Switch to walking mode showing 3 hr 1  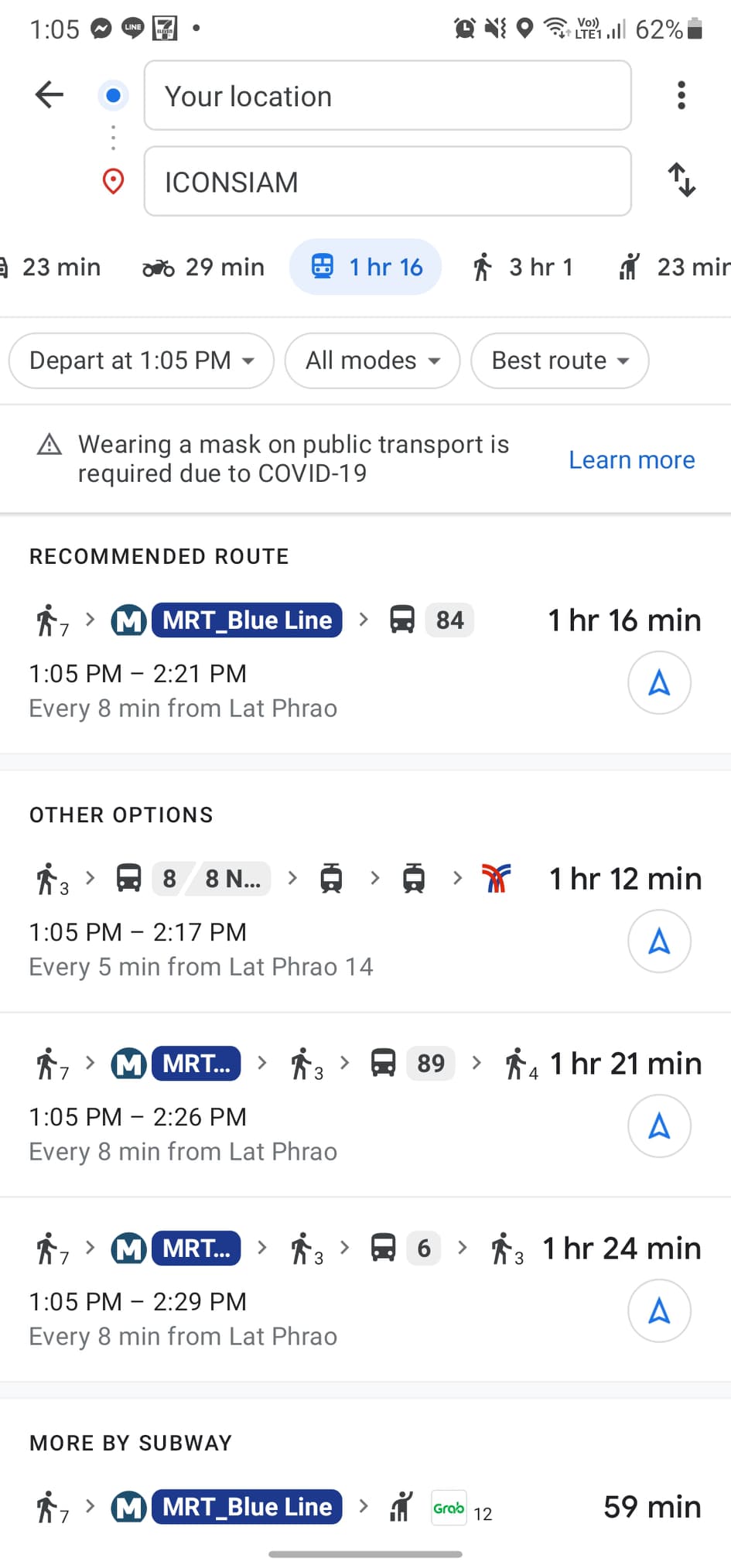pos(523,268)
